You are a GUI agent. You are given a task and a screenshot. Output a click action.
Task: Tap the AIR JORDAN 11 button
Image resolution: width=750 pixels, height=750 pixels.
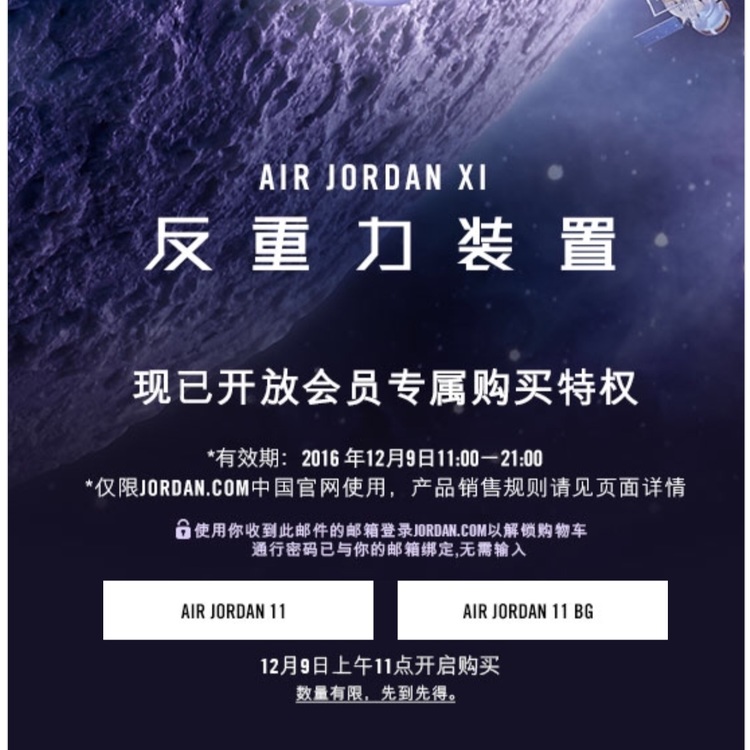pyautogui.click(x=238, y=610)
